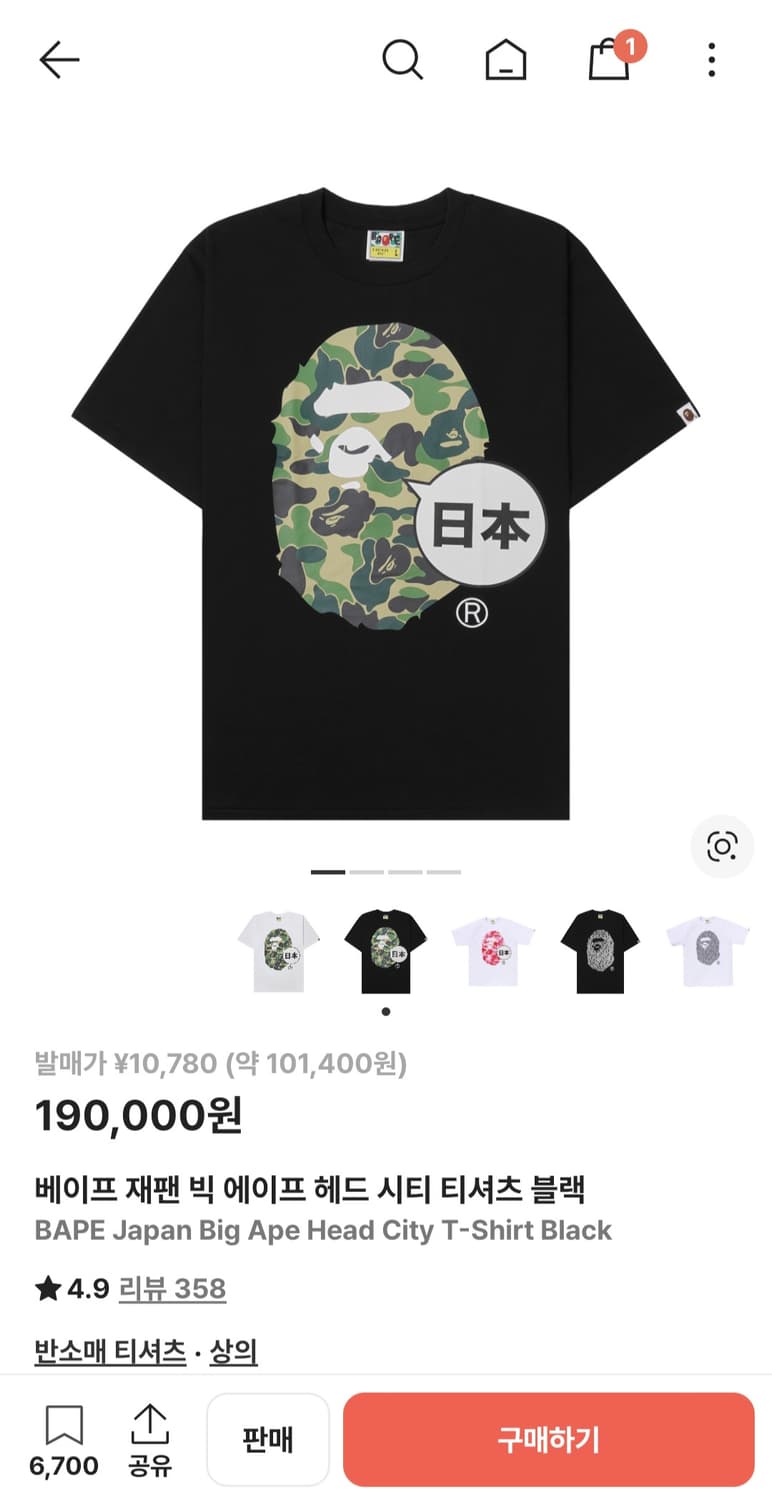Bookmark this item (6,700 saves)

pos(64,1440)
